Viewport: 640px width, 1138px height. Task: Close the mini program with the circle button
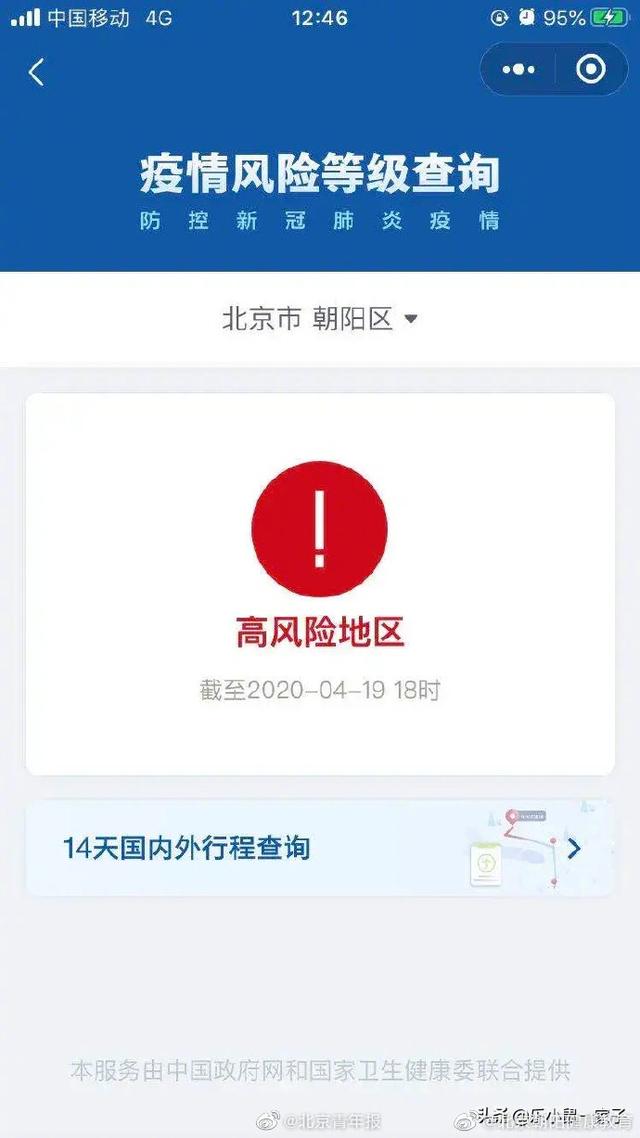[x=591, y=70]
